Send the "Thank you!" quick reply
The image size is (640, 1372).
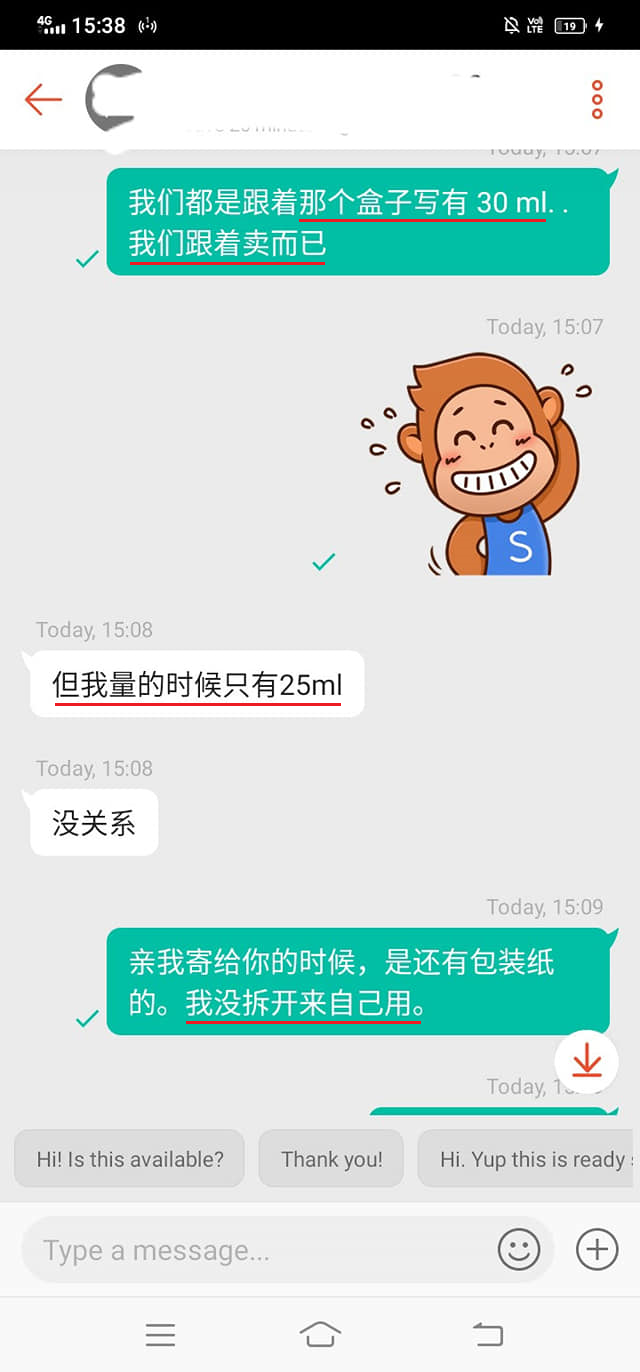(331, 1159)
